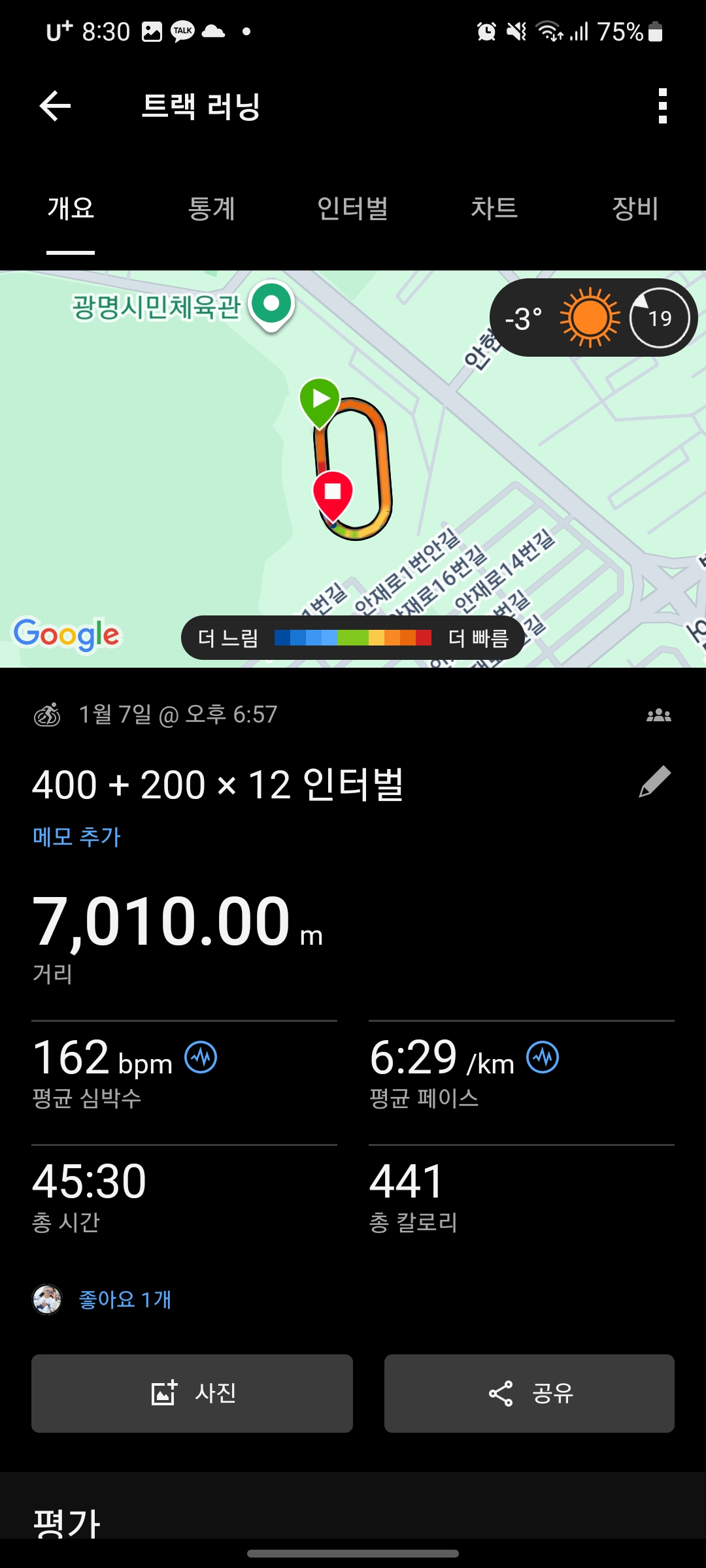The height and width of the screenshot is (1568, 706).
Task: Select the green start marker on map
Action: (x=320, y=400)
